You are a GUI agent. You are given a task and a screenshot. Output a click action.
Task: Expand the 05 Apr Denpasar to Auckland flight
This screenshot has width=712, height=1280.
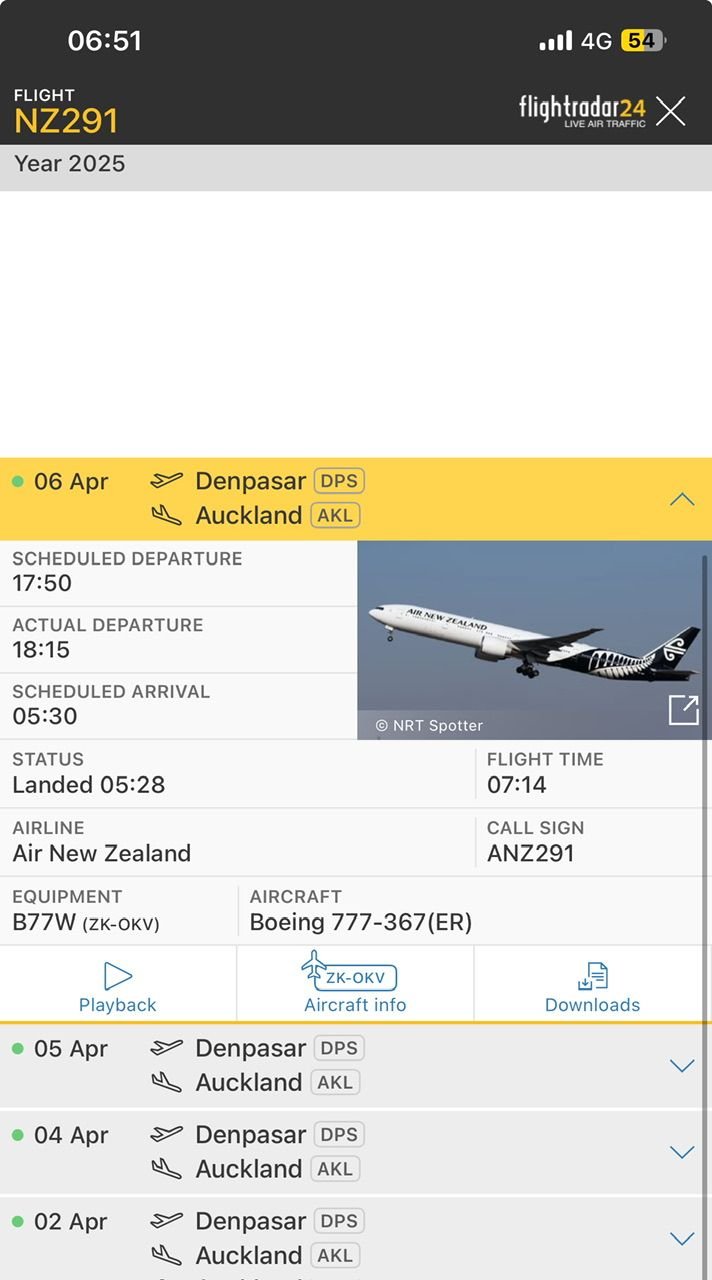pyautogui.click(x=682, y=1066)
